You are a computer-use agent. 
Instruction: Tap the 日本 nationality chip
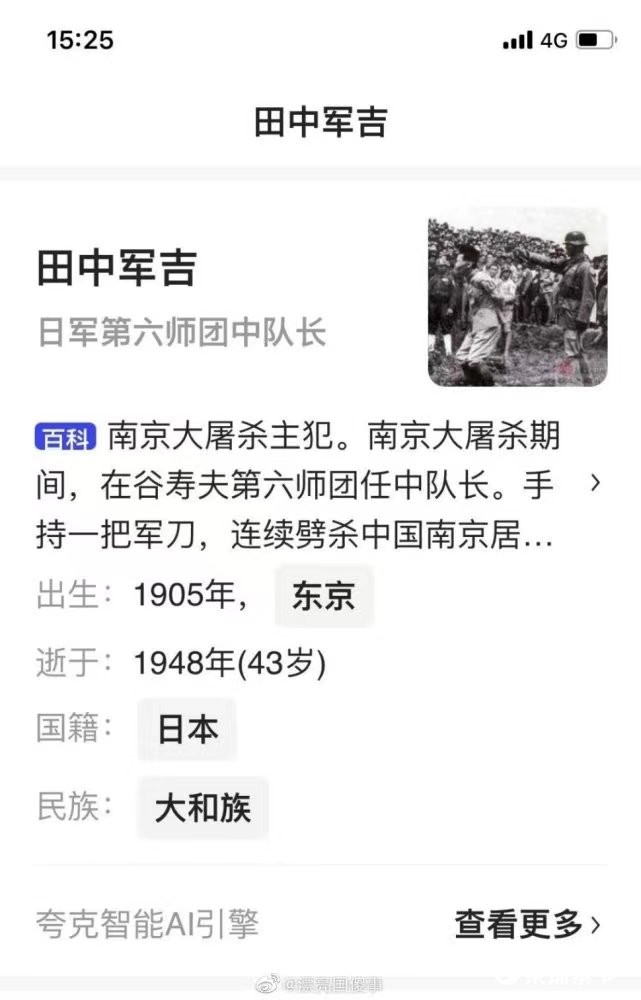[187, 730]
